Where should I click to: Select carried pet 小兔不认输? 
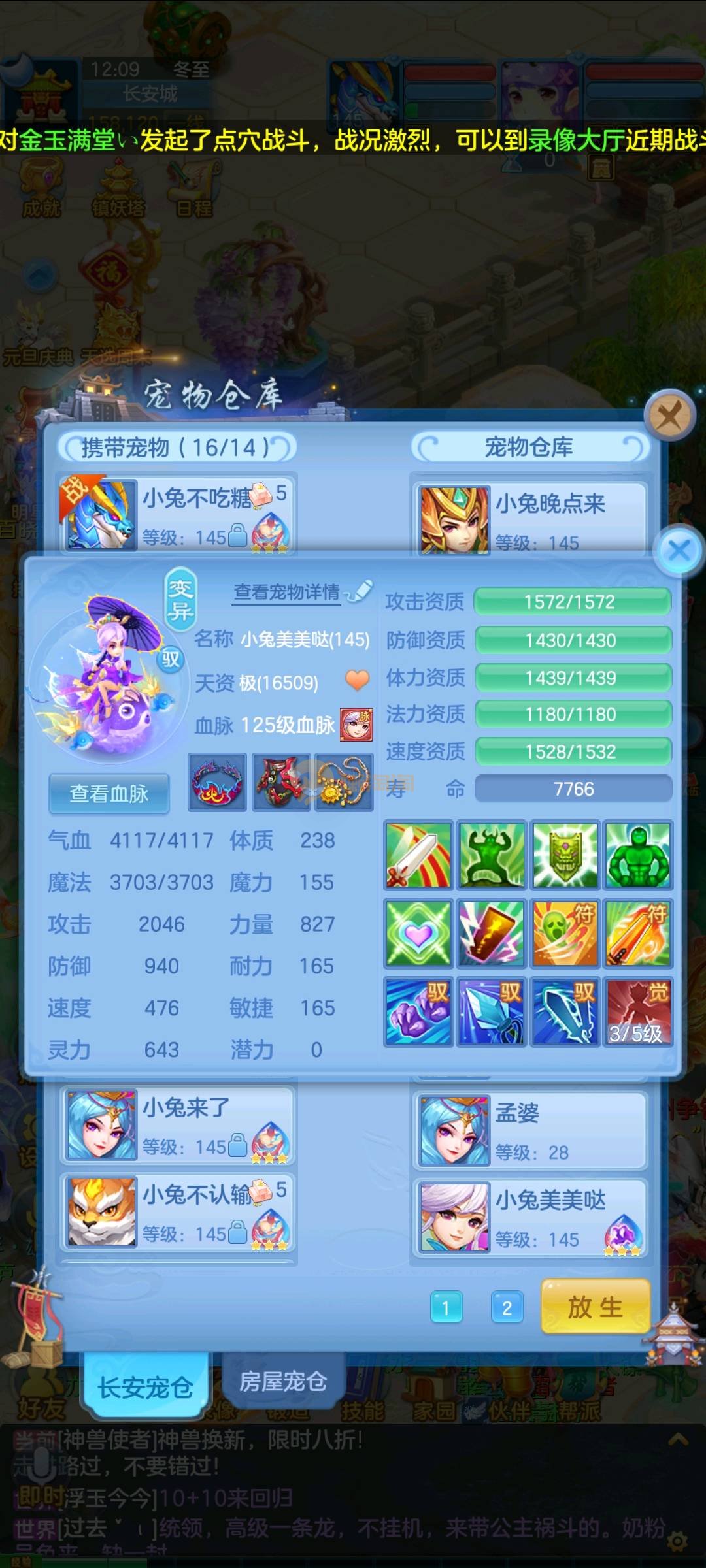point(176,1213)
